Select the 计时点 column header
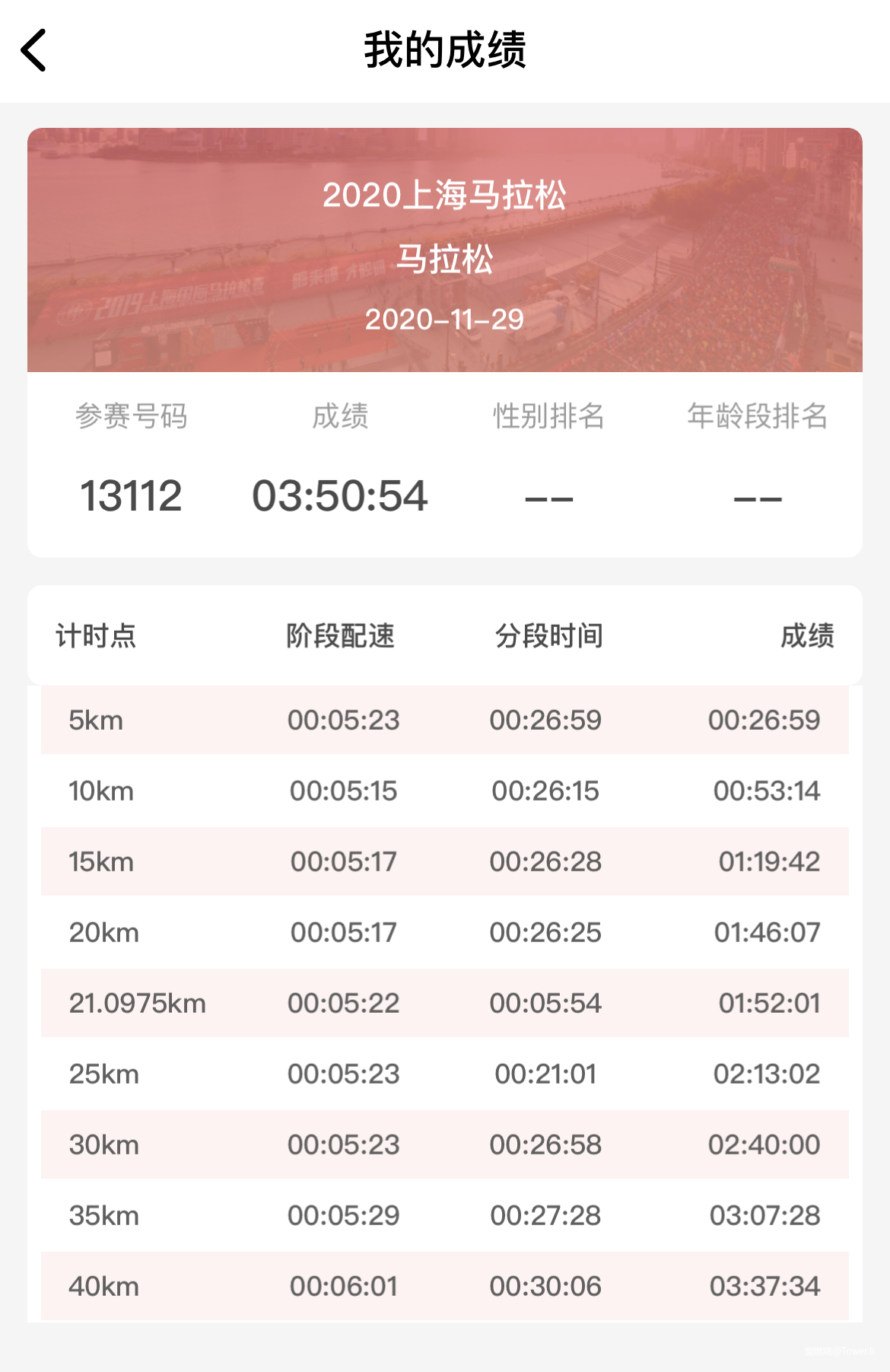 click(97, 637)
